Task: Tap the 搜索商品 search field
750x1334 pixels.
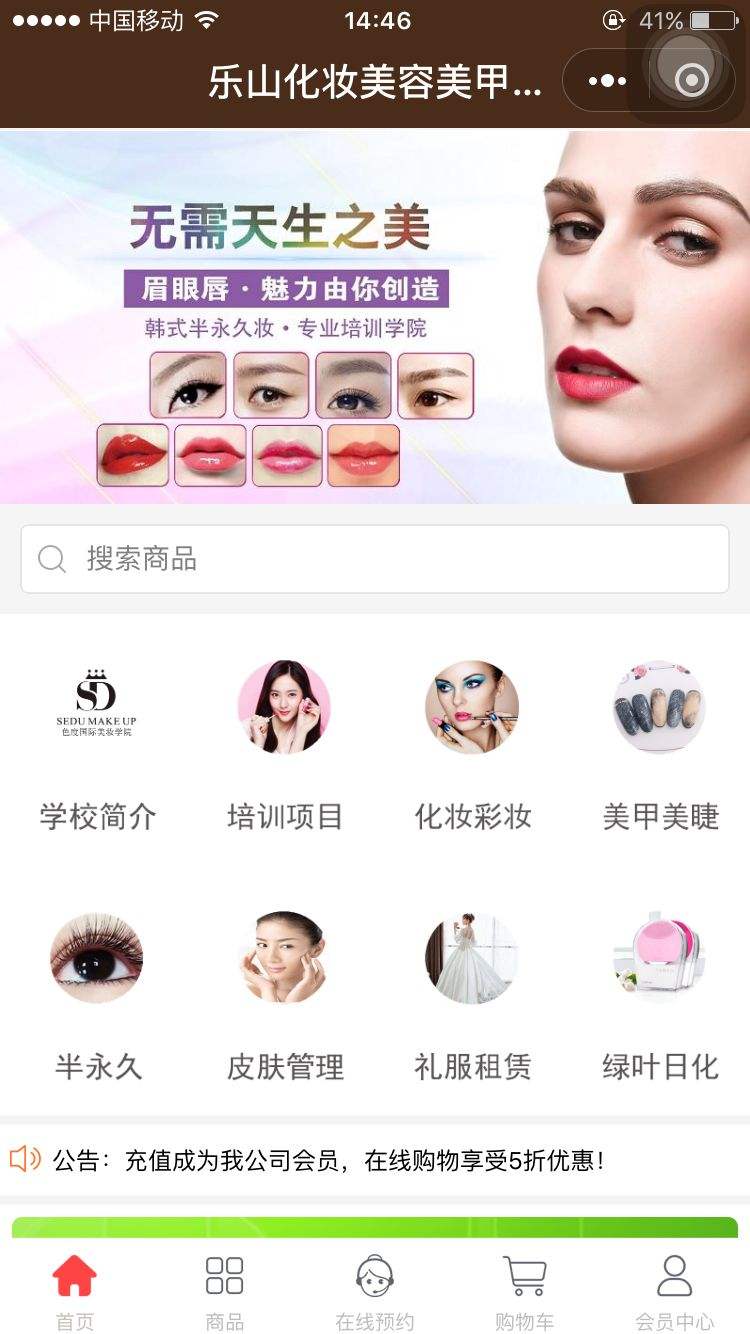Action: (375, 559)
